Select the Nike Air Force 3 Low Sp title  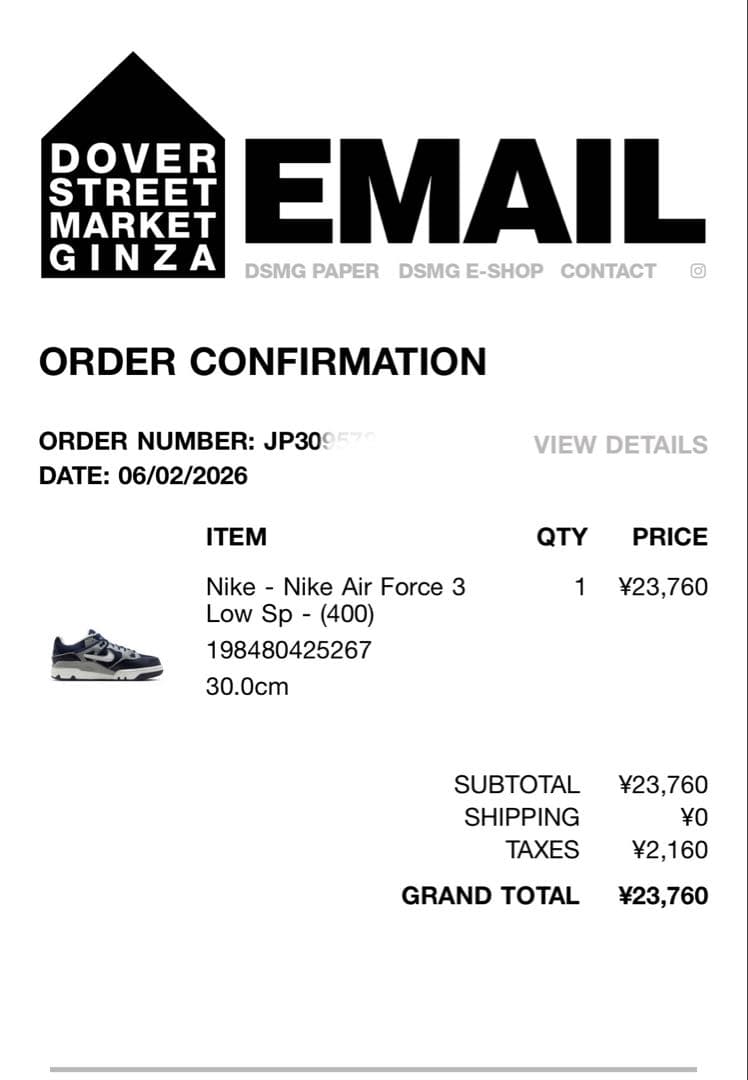[336, 599]
